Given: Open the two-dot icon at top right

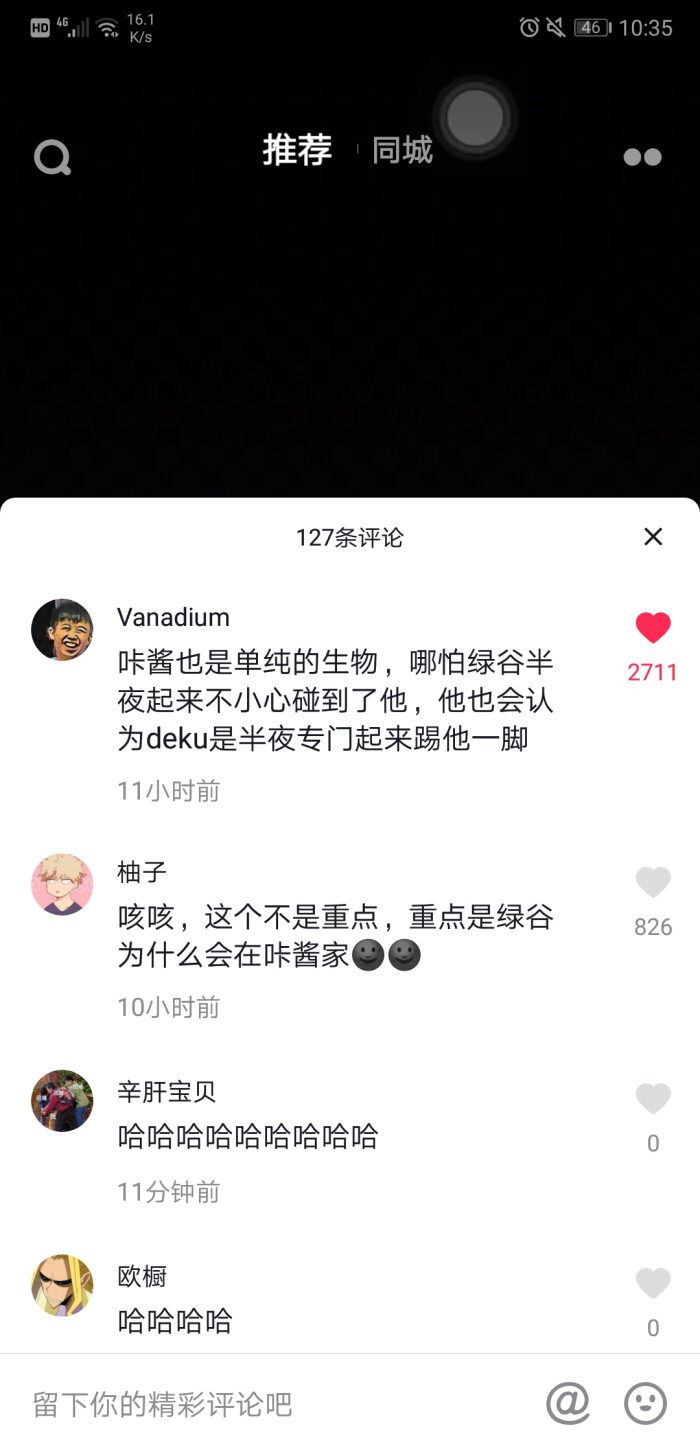Looking at the screenshot, I should pyautogui.click(x=642, y=157).
